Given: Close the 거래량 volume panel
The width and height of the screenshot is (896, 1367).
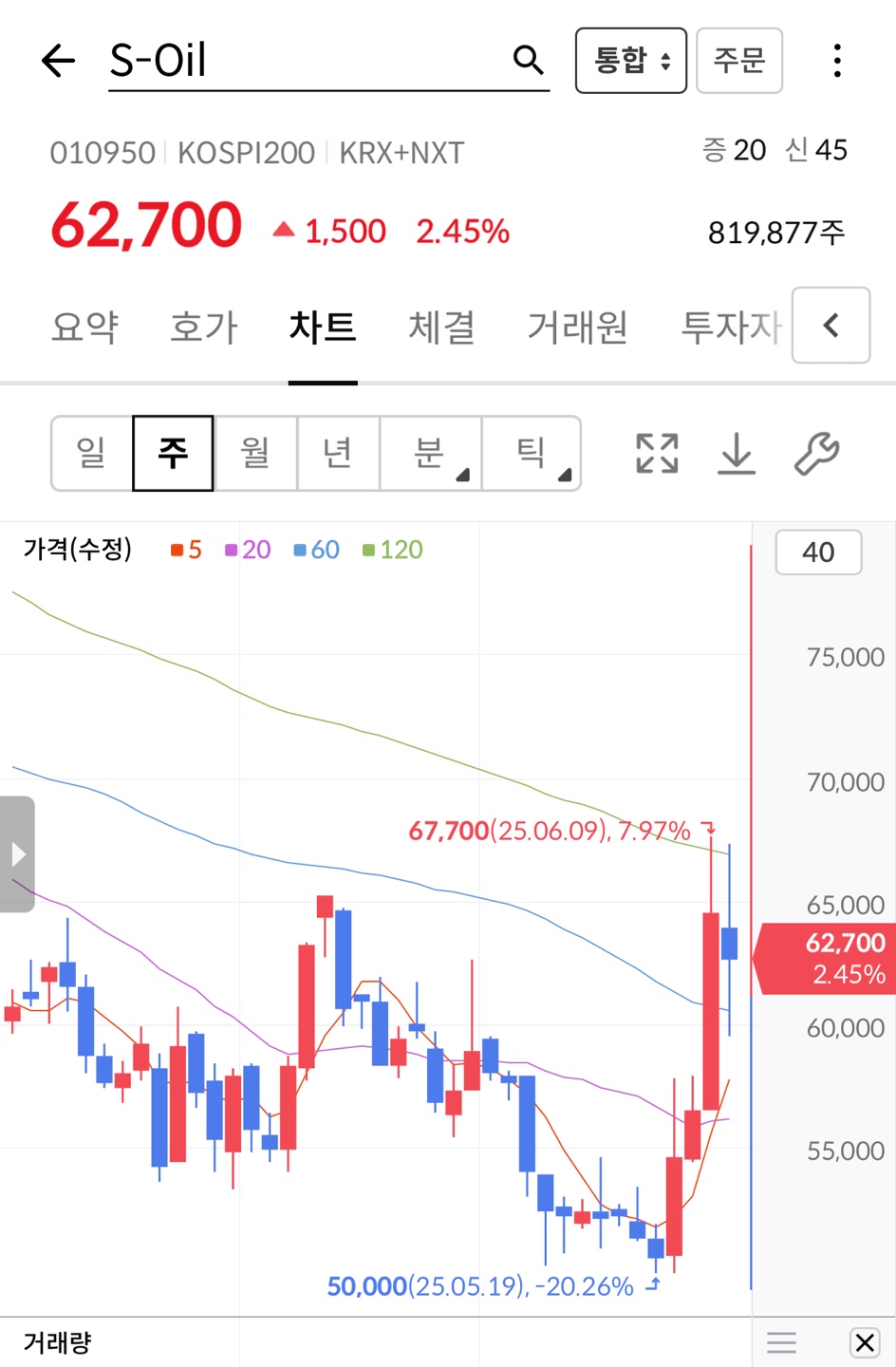Looking at the screenshot, I should pyautogui.click(x=864, y=1342).
